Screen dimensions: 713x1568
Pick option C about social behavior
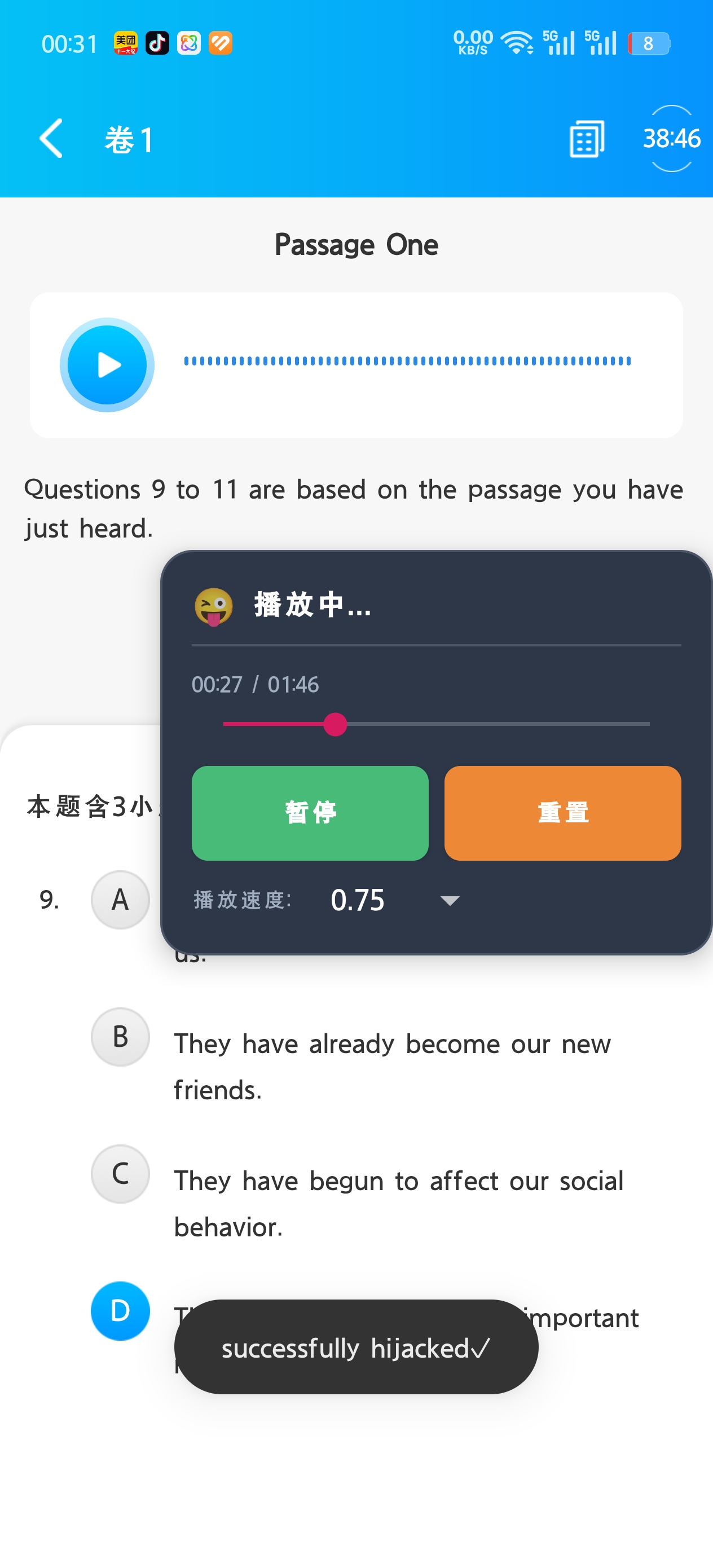pyautogui.click(x=120, y=1174)
